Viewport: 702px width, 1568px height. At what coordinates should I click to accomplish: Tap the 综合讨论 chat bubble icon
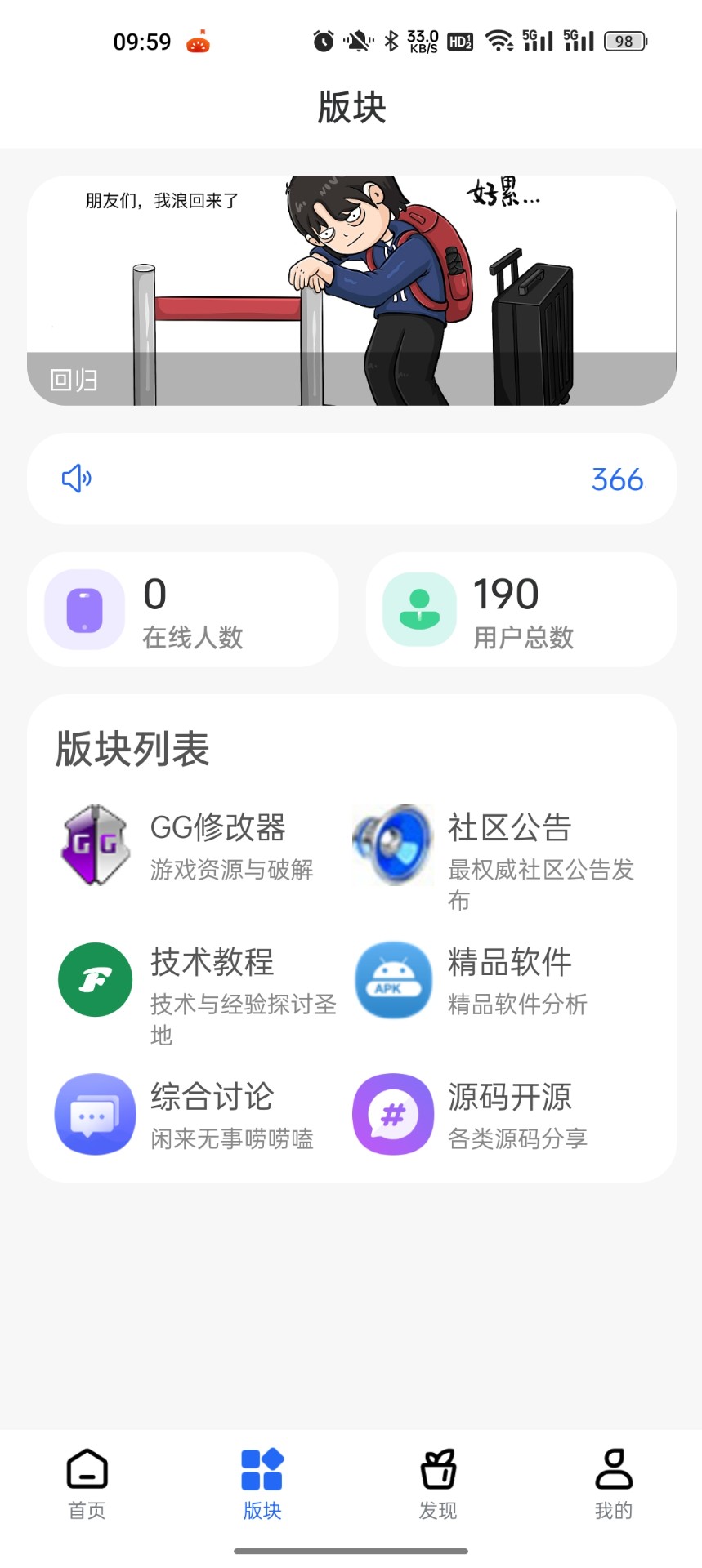pyautogui.click(x=94, y=1114)
